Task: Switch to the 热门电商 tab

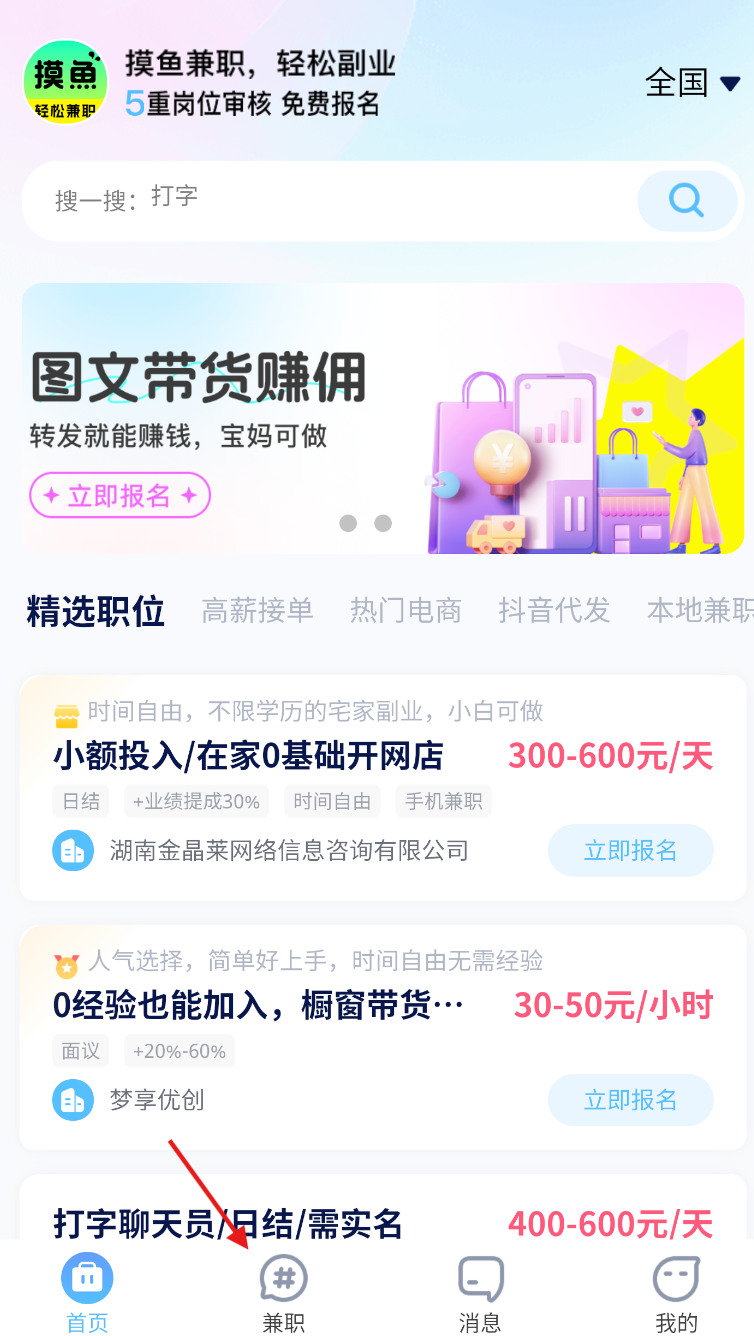Action: pyautogui.click(x=405, y=610)
